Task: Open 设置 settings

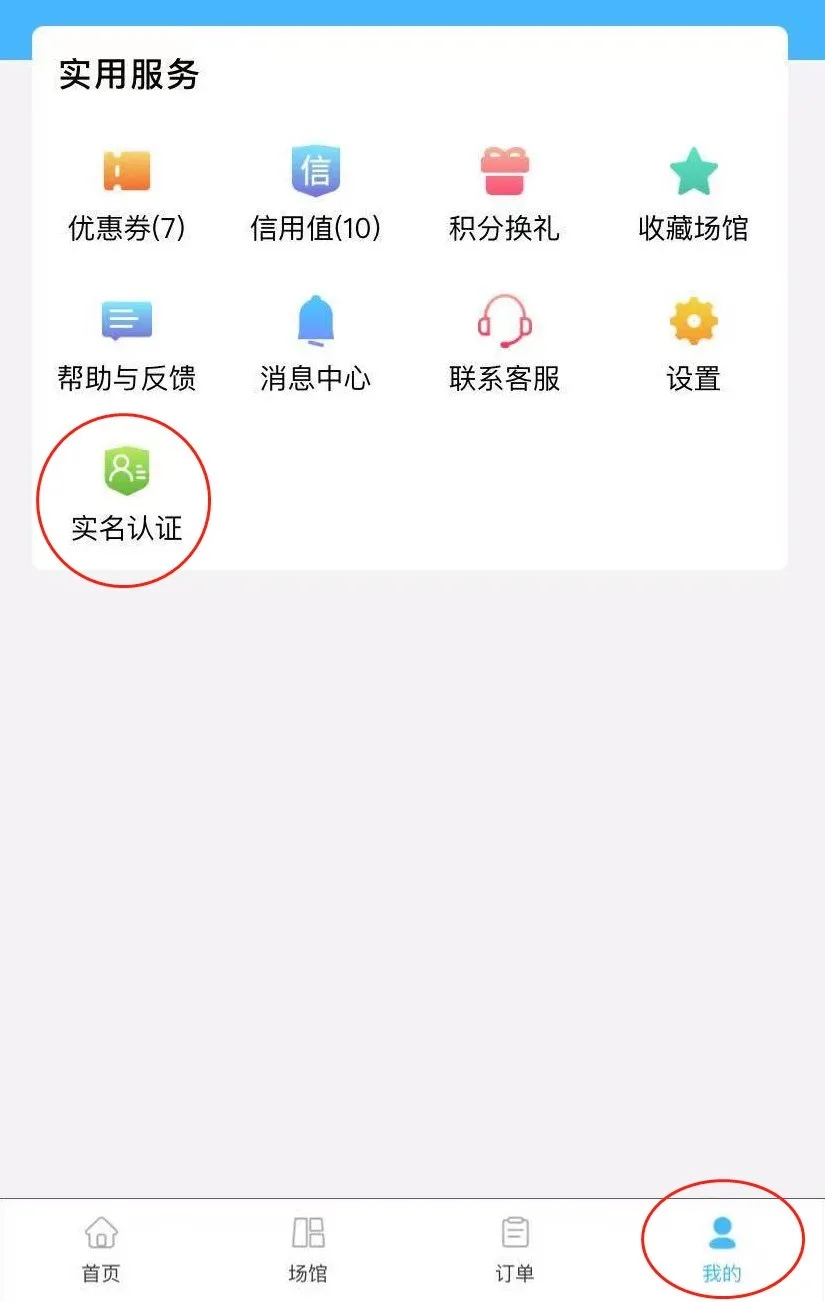Action: pyautogui.click(x=693, y=343)
